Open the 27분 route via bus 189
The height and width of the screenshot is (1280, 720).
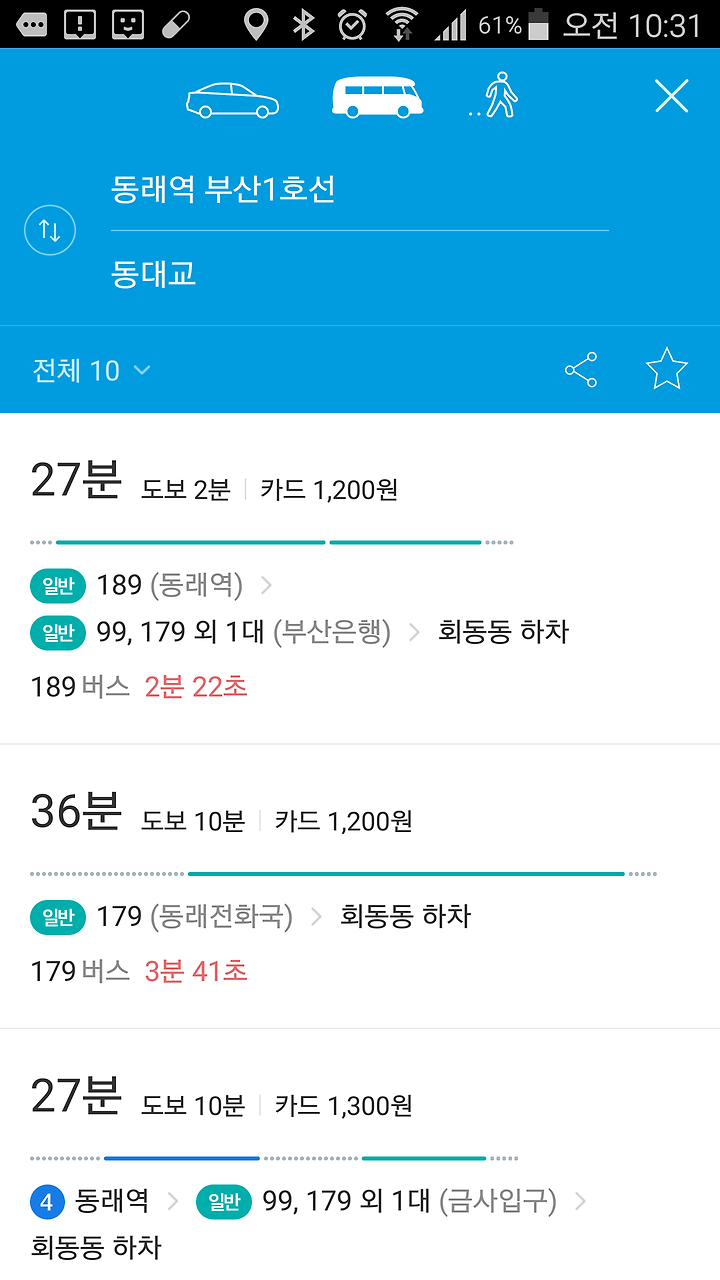pyautogui.click(x=360, y=579)
